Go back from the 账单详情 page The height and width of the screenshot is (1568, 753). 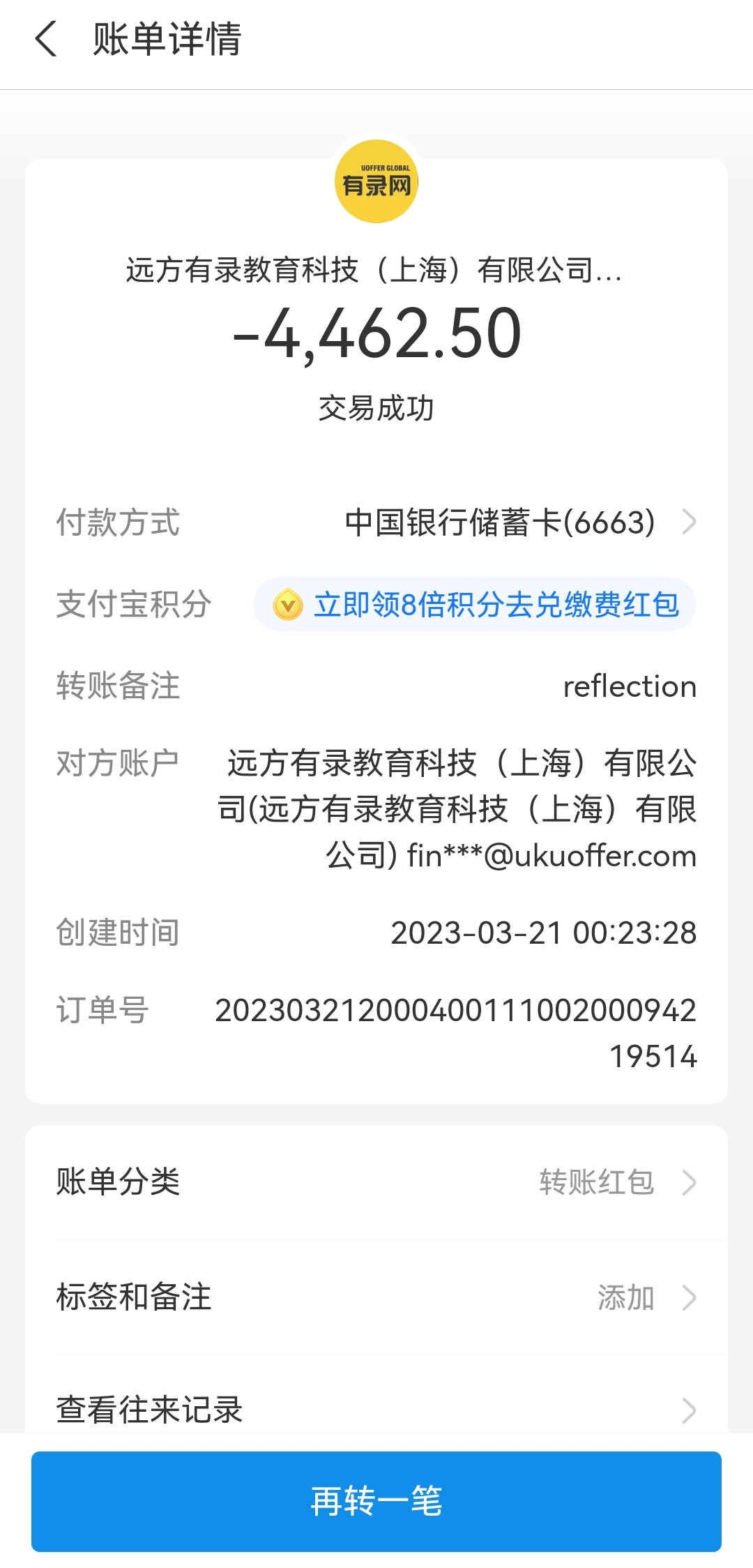(x=46, y=39)
